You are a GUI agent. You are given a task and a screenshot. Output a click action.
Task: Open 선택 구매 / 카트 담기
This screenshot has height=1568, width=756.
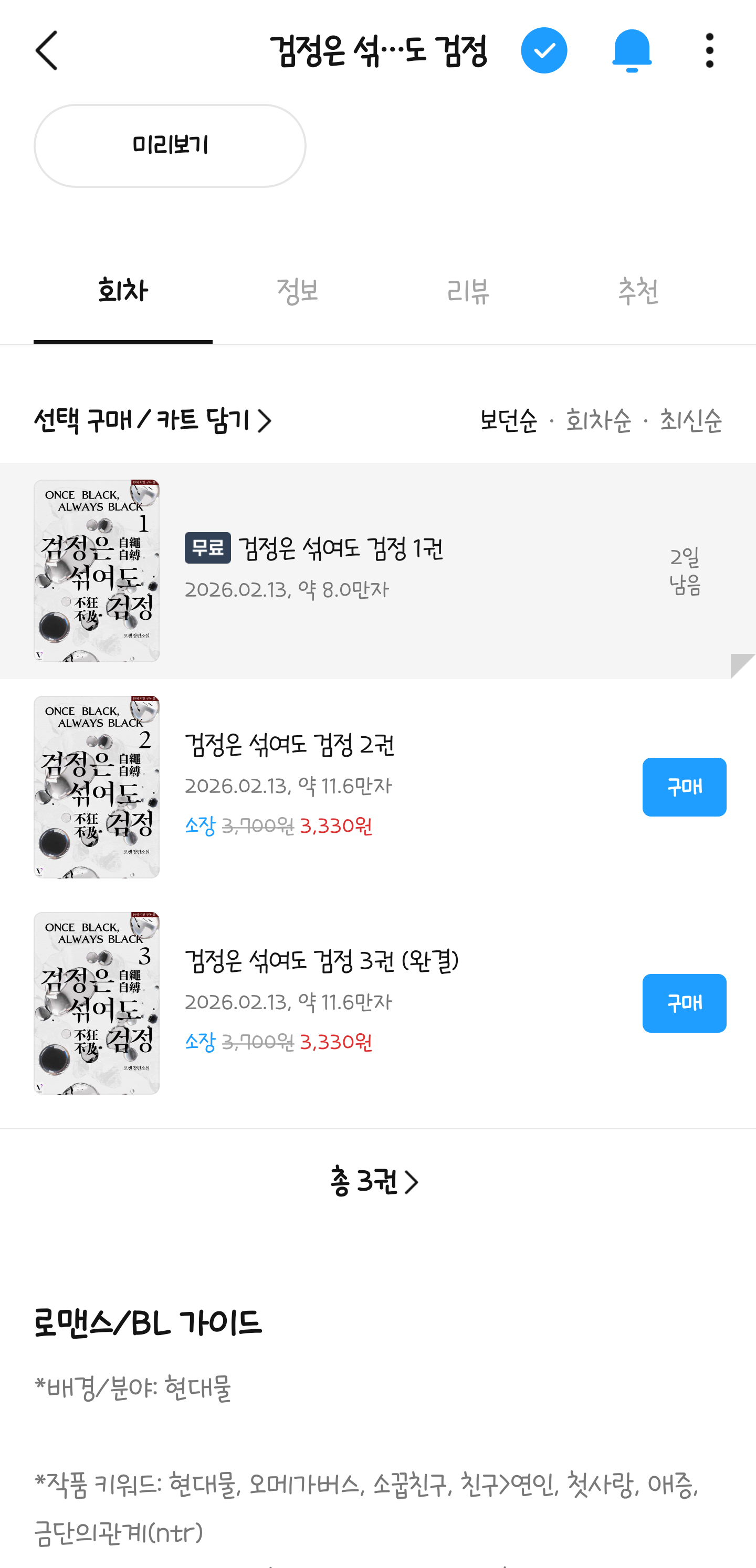point(152,421)
